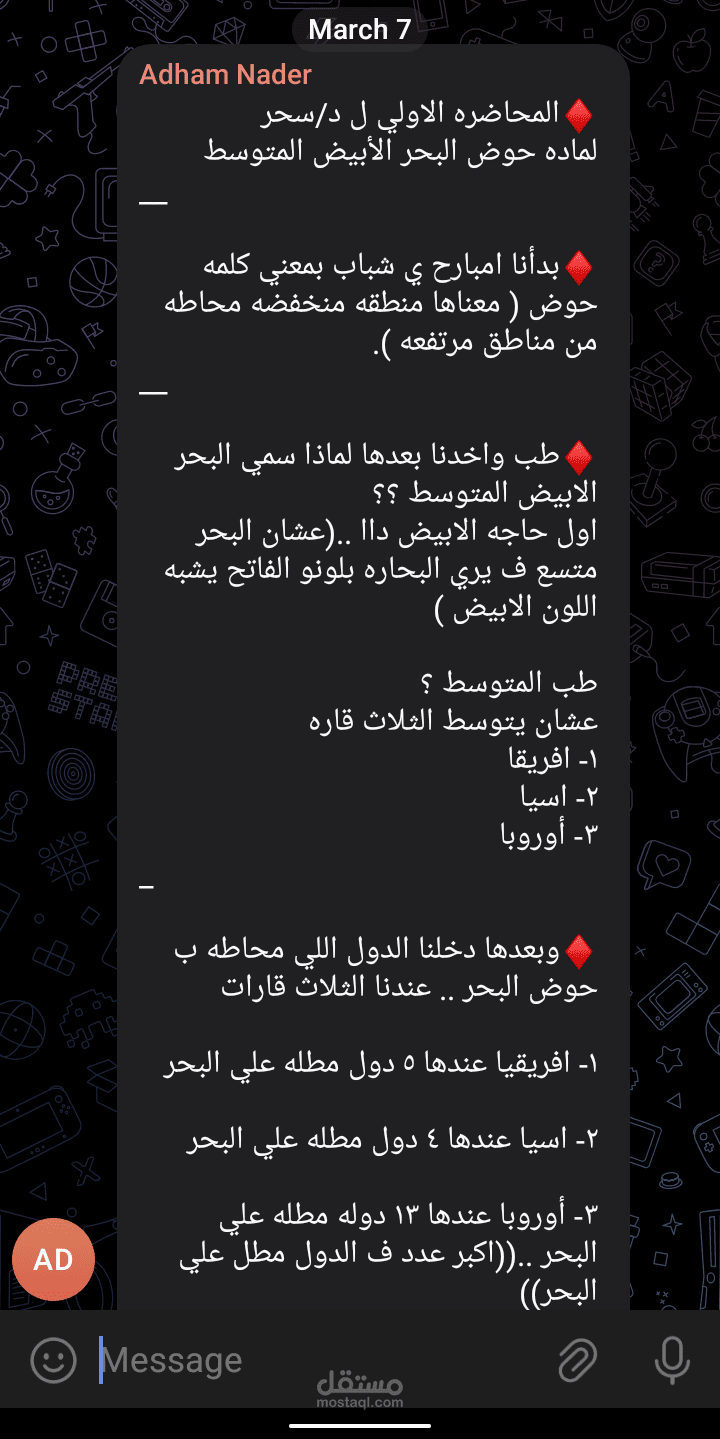Screen dimensions: 720x1439
Task: Attach a file using the paperclip
Action: tap(578, 1359)
